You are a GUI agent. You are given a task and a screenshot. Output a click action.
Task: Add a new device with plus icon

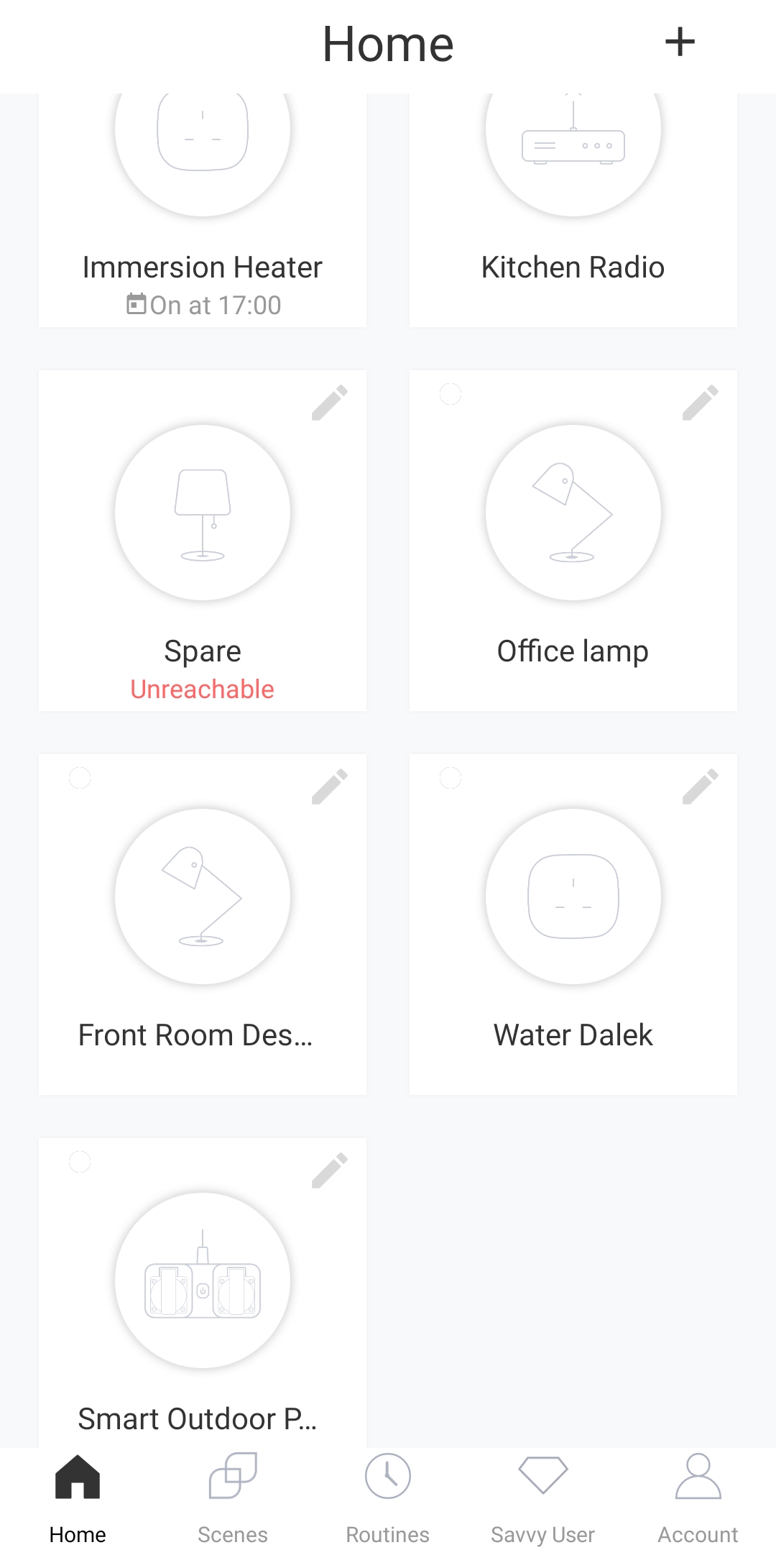680,42
